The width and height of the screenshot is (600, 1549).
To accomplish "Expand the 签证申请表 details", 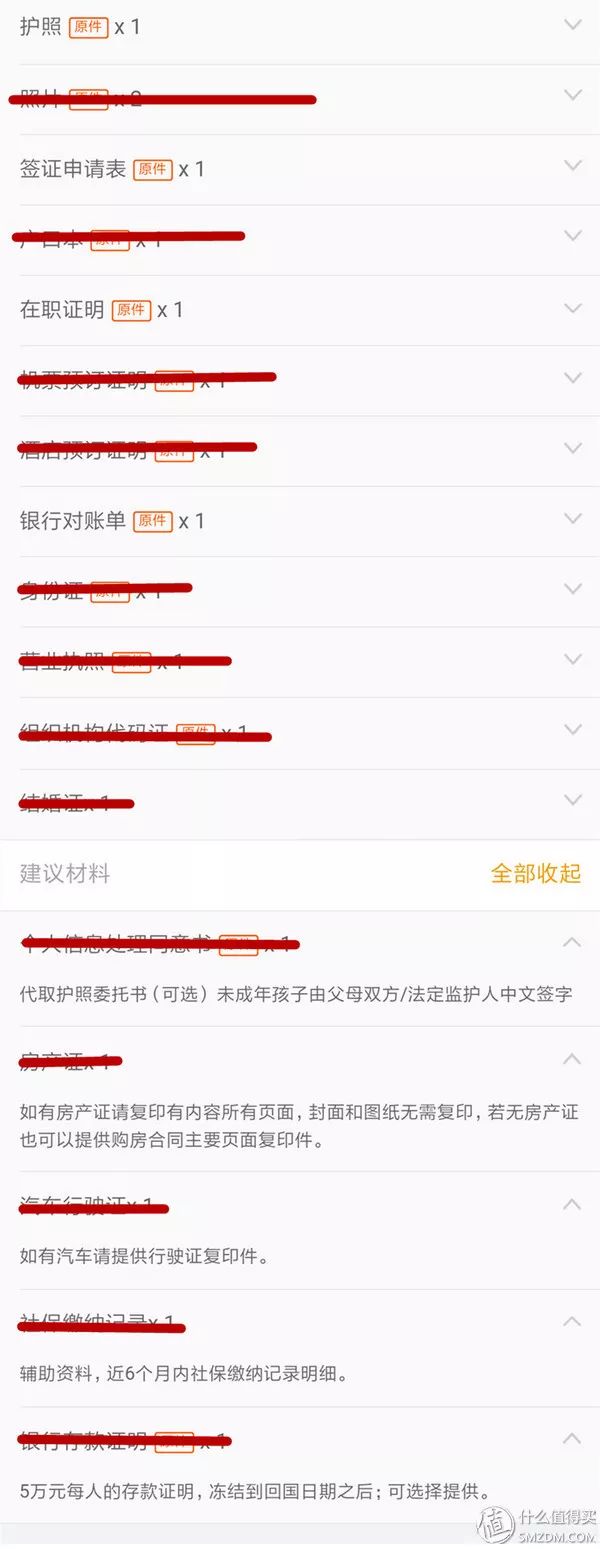I will [572, 166].
